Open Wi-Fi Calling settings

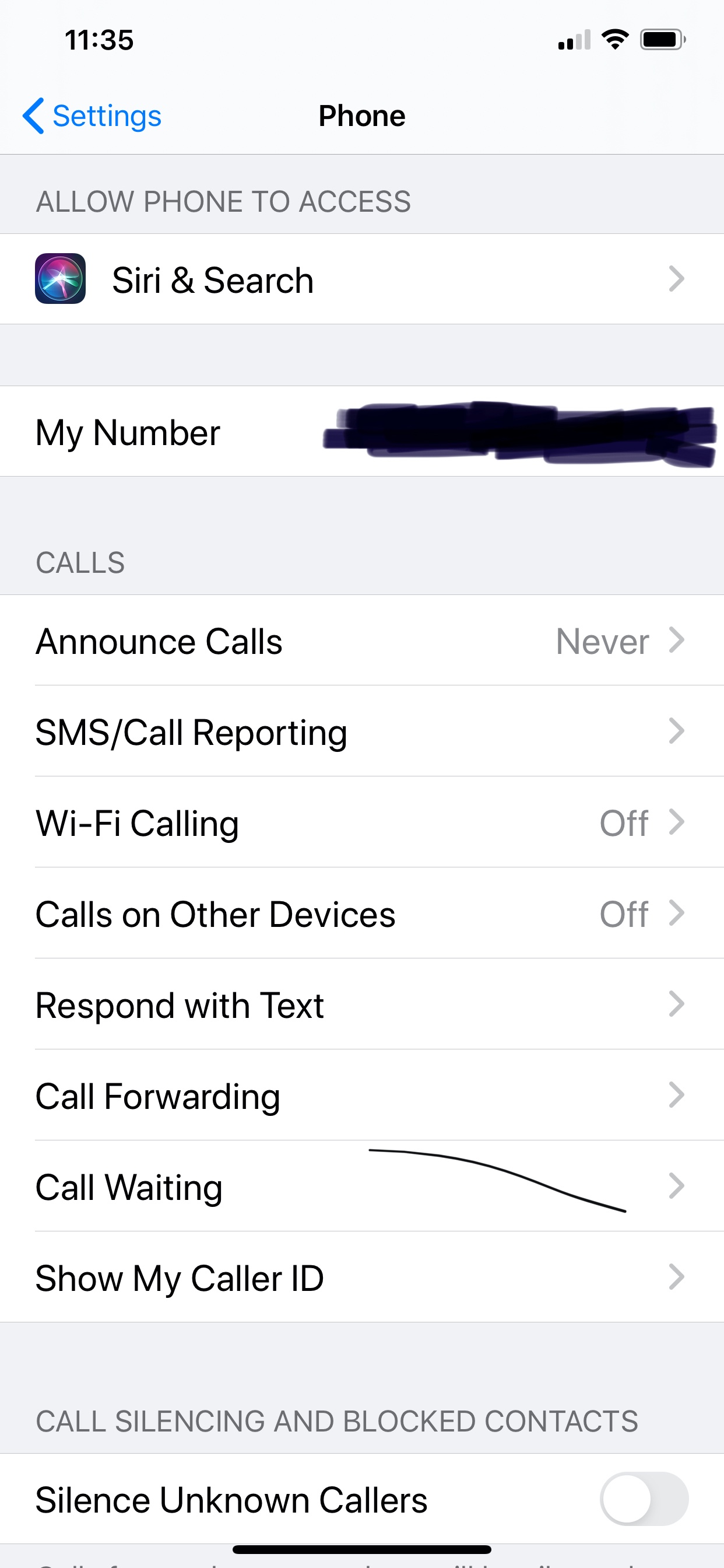(362, 822)
